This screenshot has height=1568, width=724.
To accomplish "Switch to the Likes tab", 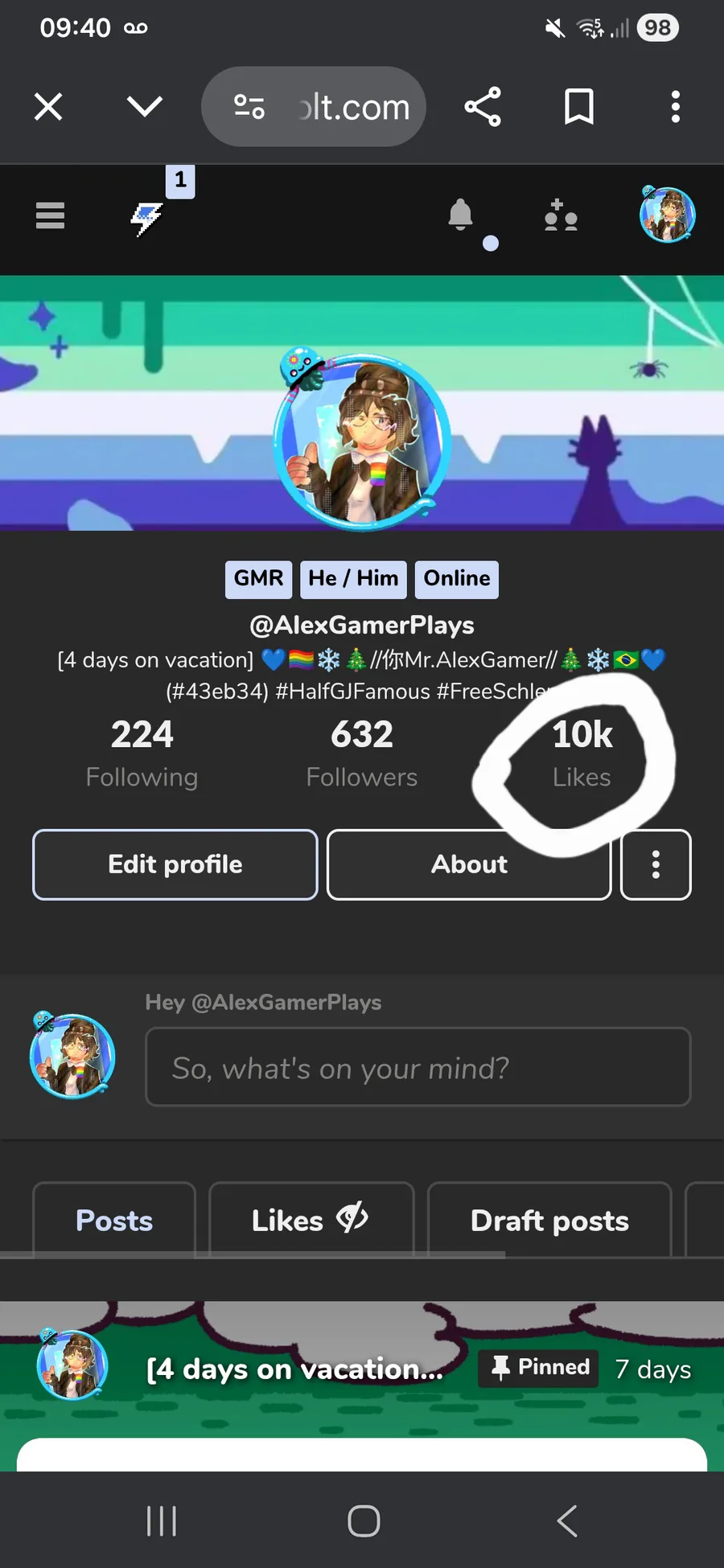I will point(311,1220).
